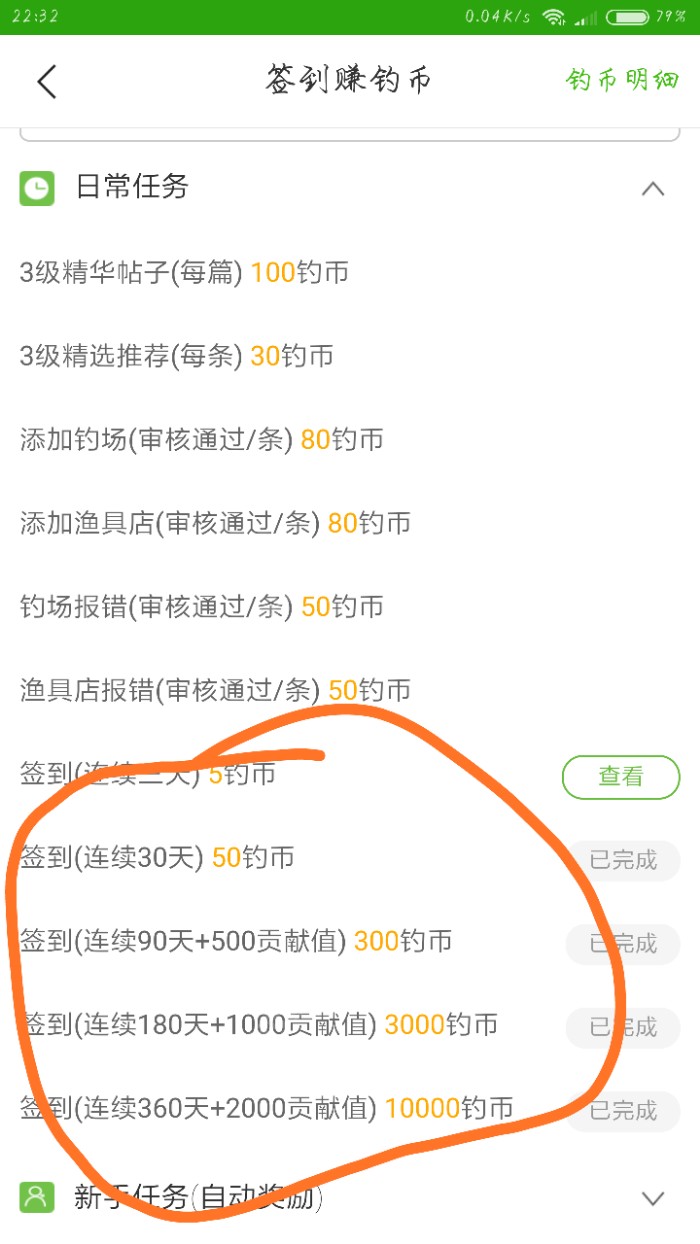This screenshot has height=1244, width=700.
Task: Go back from the 签到赚钓币 page
Action: [47, 81]
